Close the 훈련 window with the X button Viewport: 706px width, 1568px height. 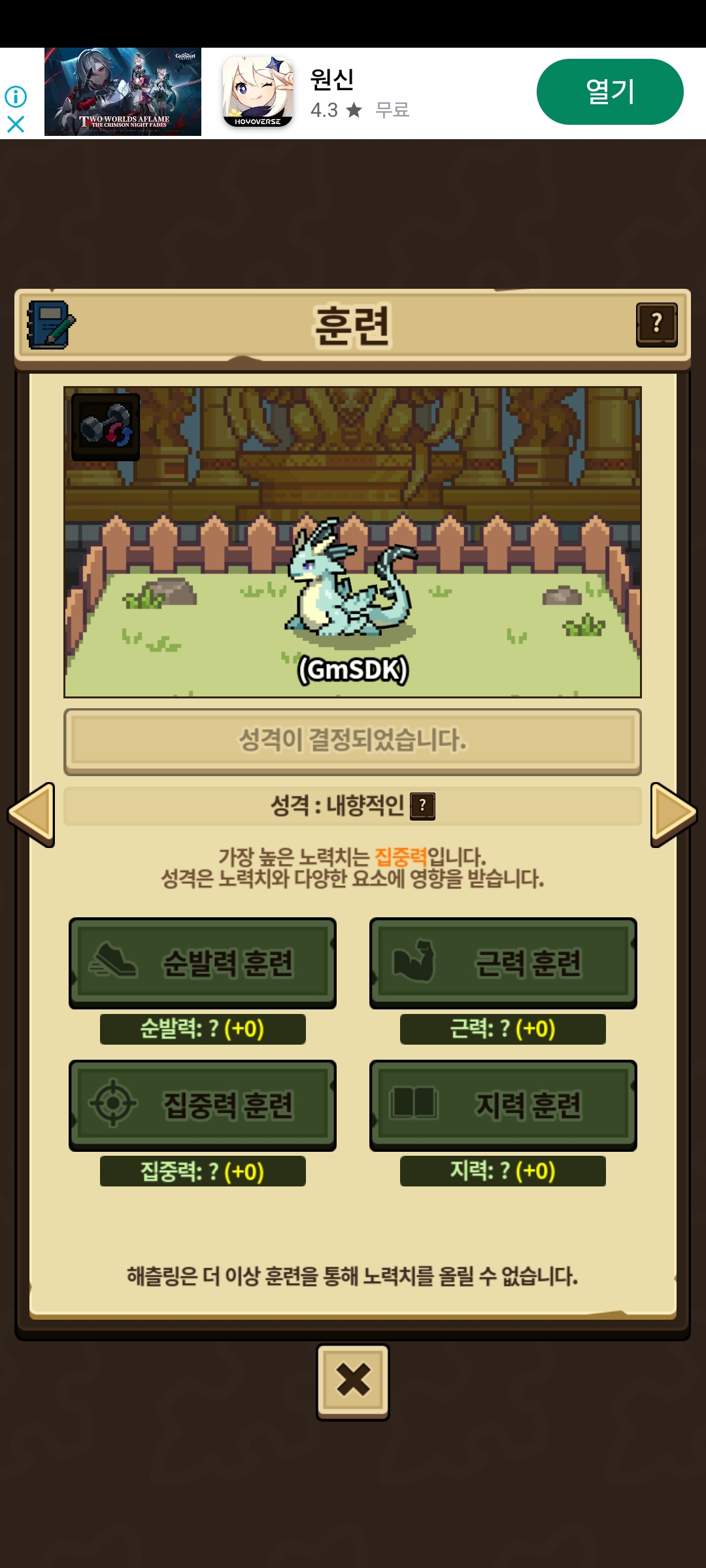pos(353,1380)
